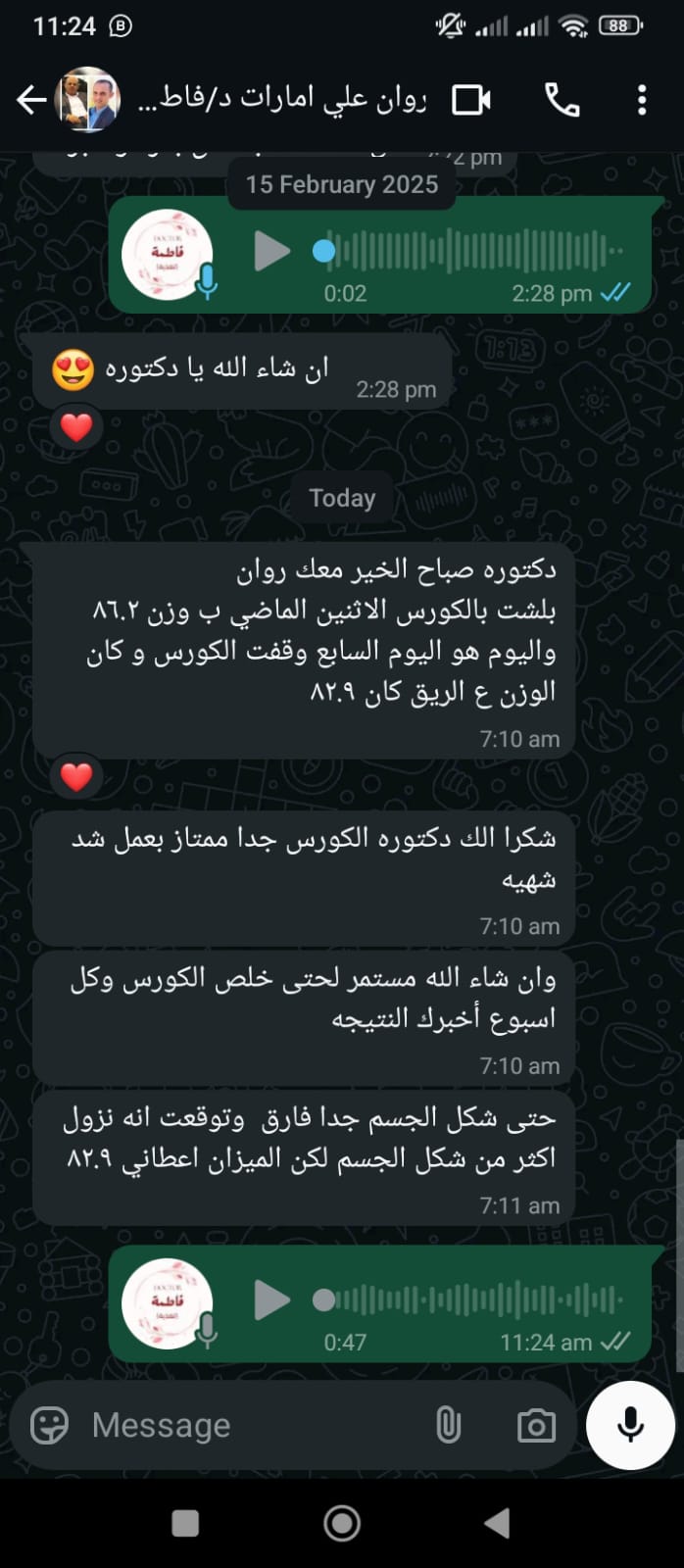684x1568 pixels.
Task: Play the 0:02 voice message
Action: (x=271, y=252)
